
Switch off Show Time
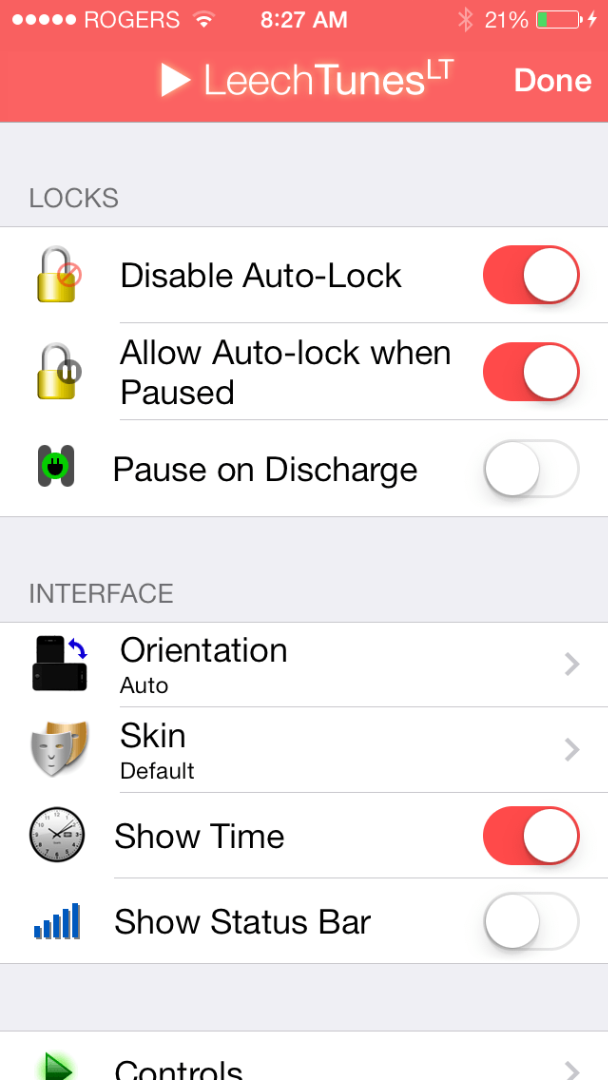[531, 835]
